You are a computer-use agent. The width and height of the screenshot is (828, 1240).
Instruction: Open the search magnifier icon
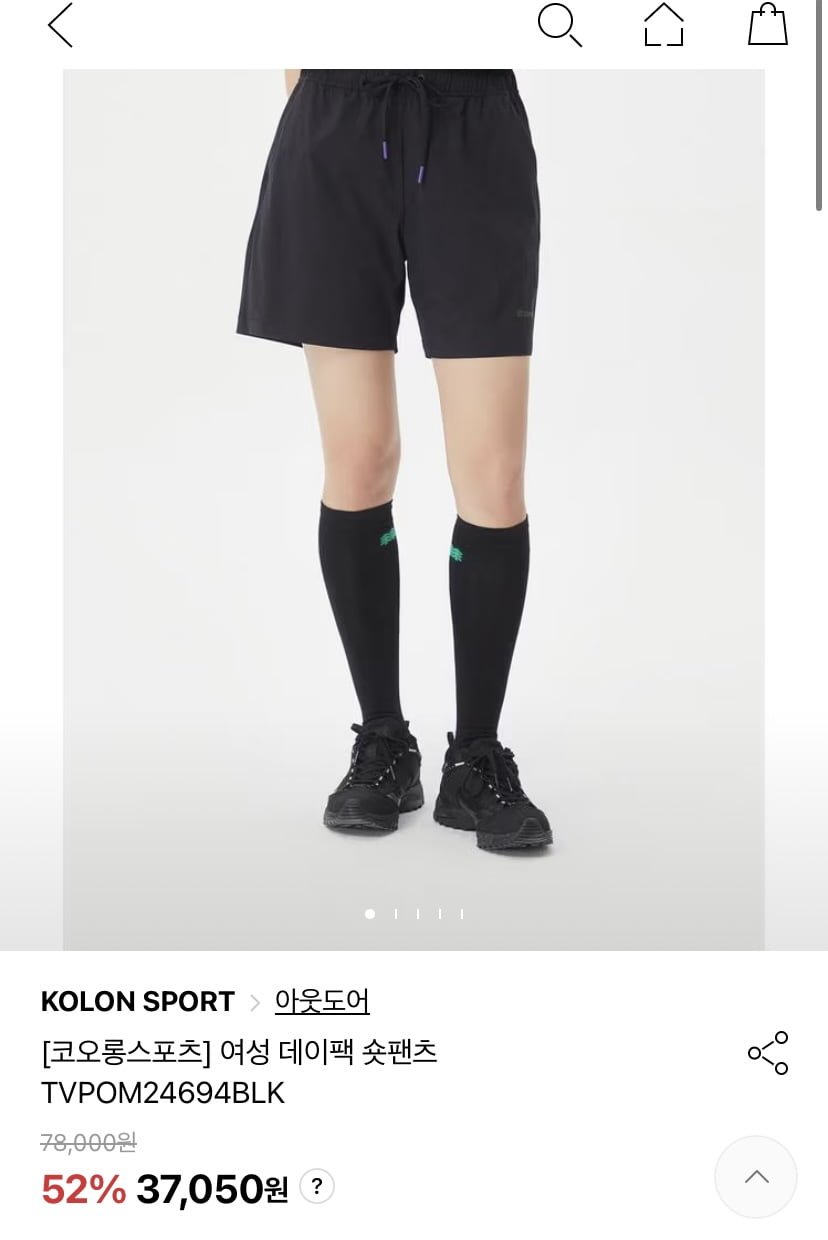coord(559,25)
